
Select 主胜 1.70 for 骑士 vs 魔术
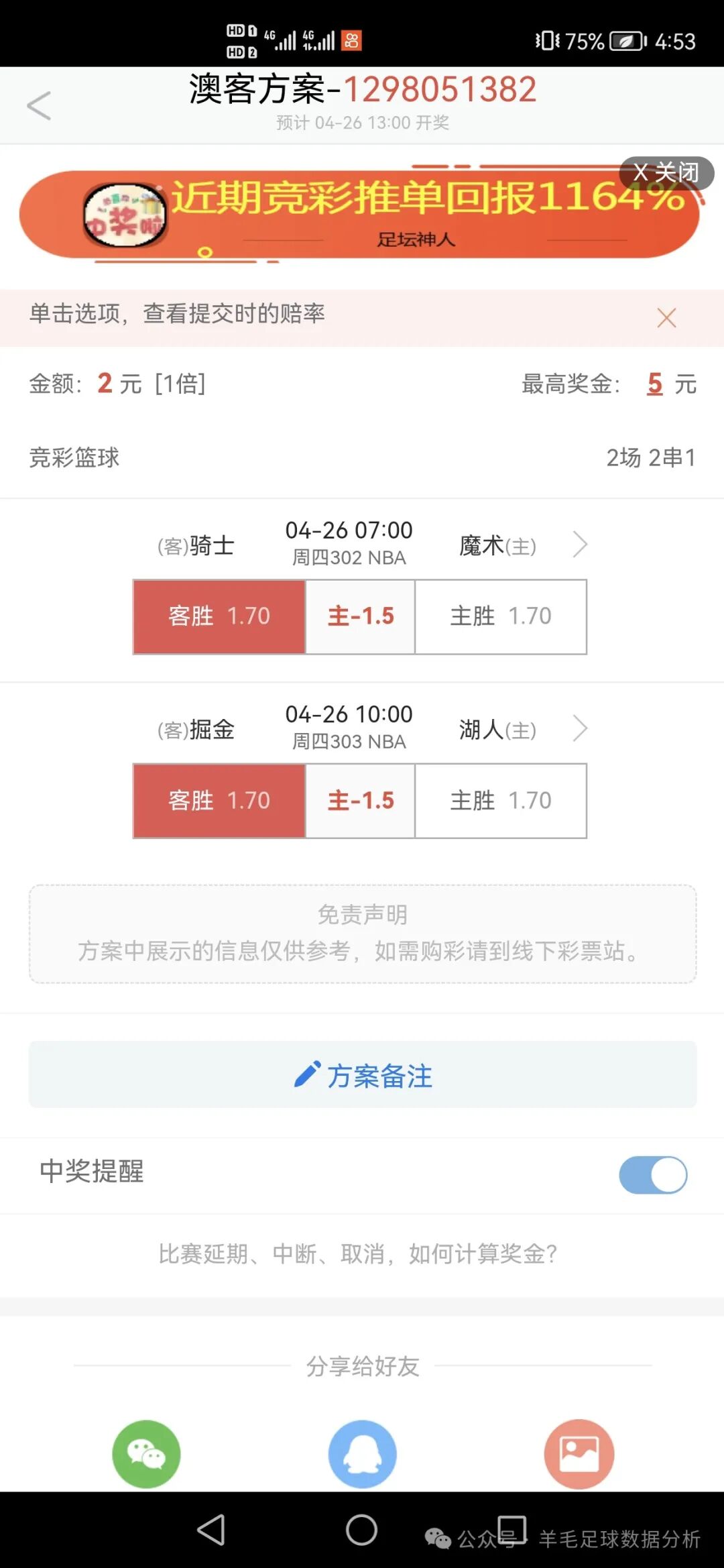point(501,616)
